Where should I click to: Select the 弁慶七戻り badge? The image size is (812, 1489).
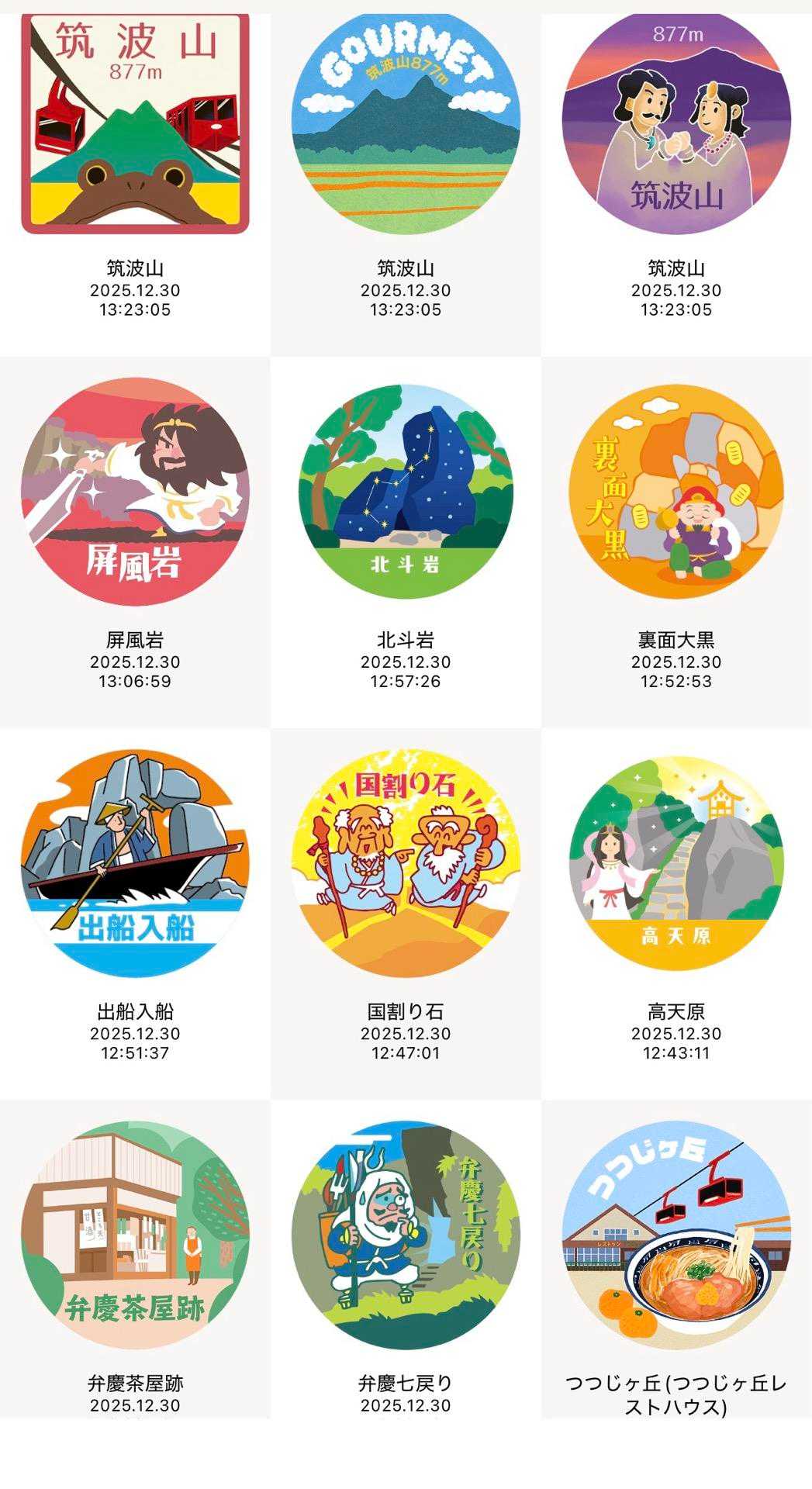406,1235
